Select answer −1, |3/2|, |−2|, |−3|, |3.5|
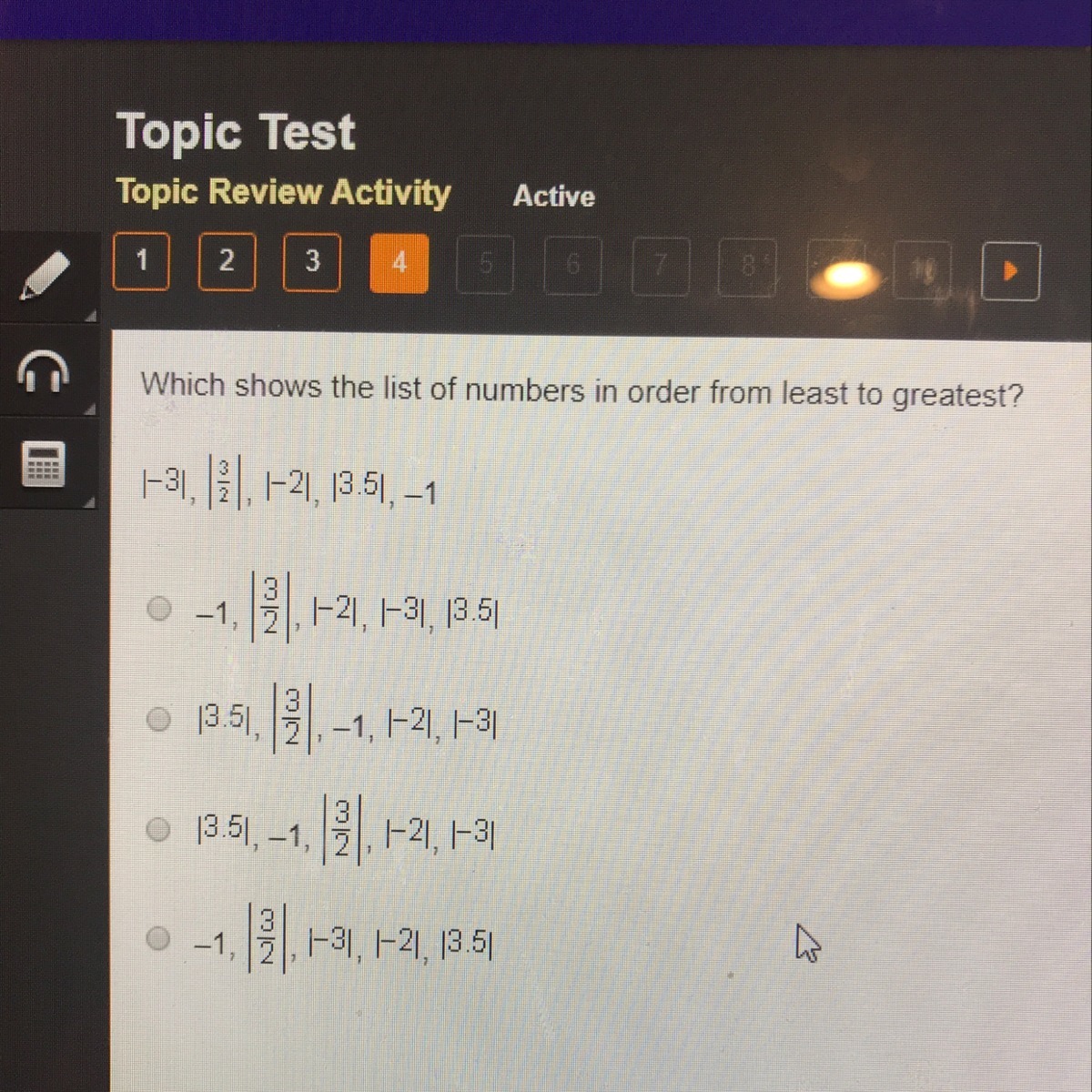Image resolution: width=1092 pixels, height=1092 pixels. pyautogui.click(x=159, y=608)
